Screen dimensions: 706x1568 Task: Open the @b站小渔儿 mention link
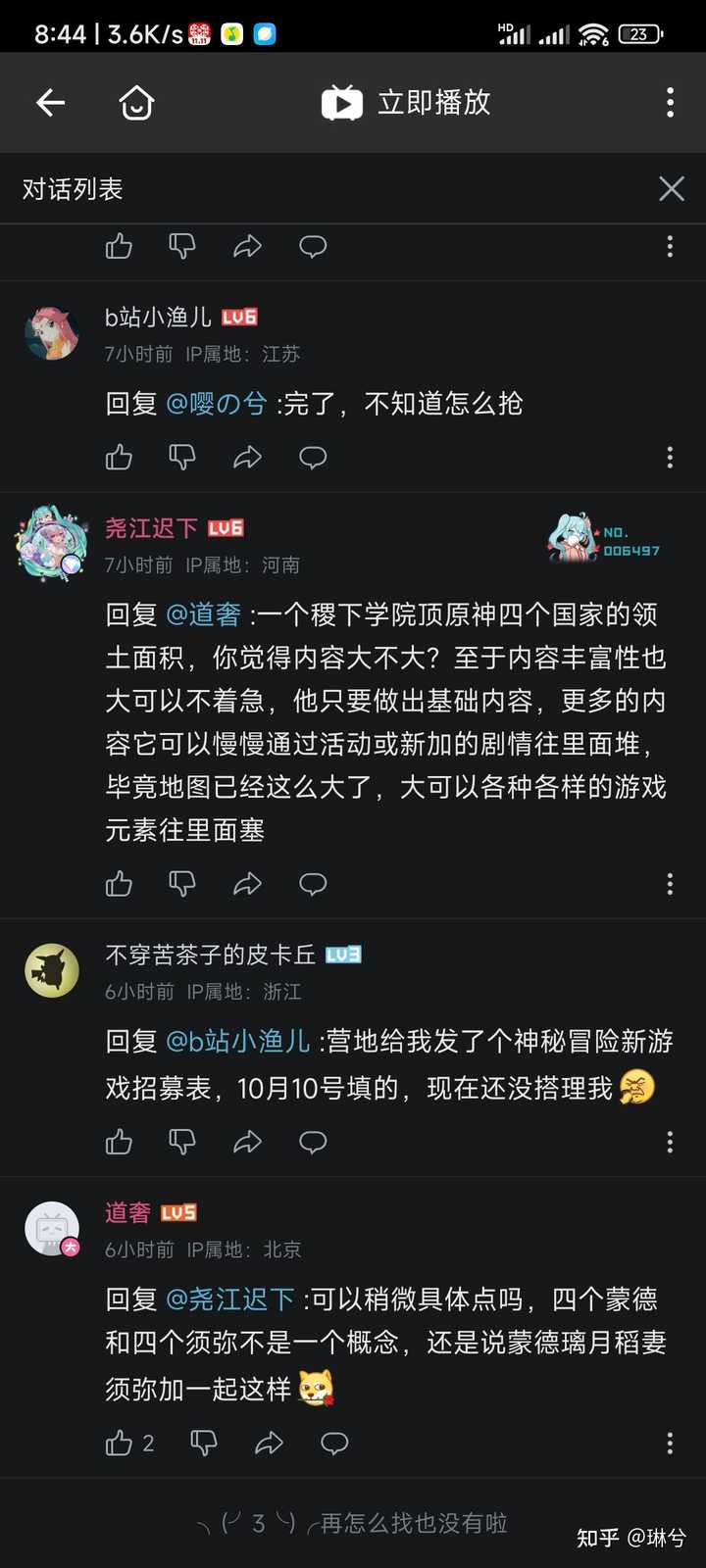tap(238, 1041)
